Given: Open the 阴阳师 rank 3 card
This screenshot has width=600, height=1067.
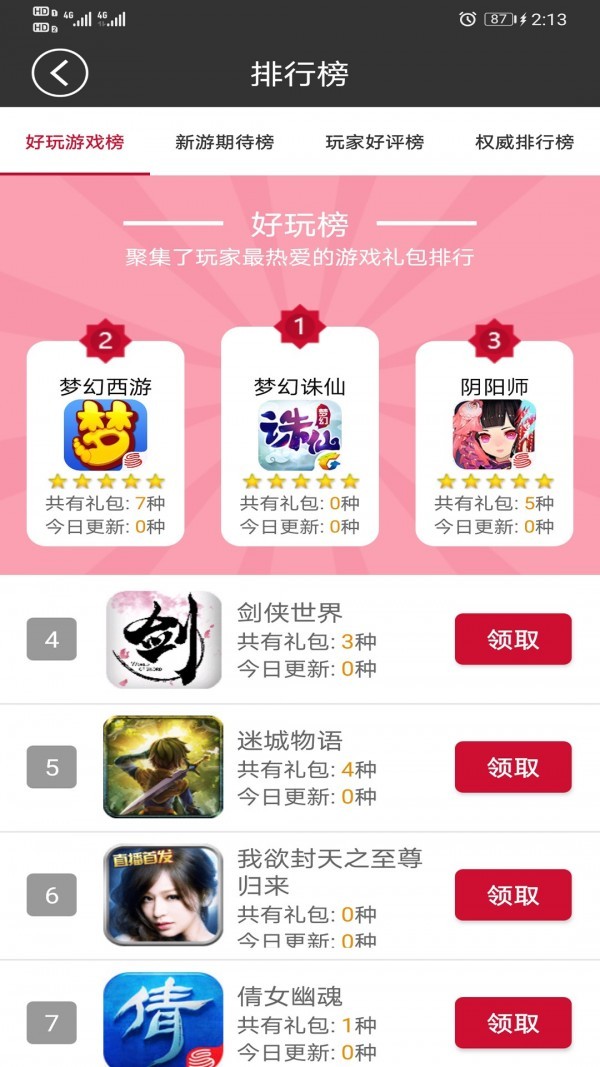Looking at the screenshot, I should (x=494, y=443).
